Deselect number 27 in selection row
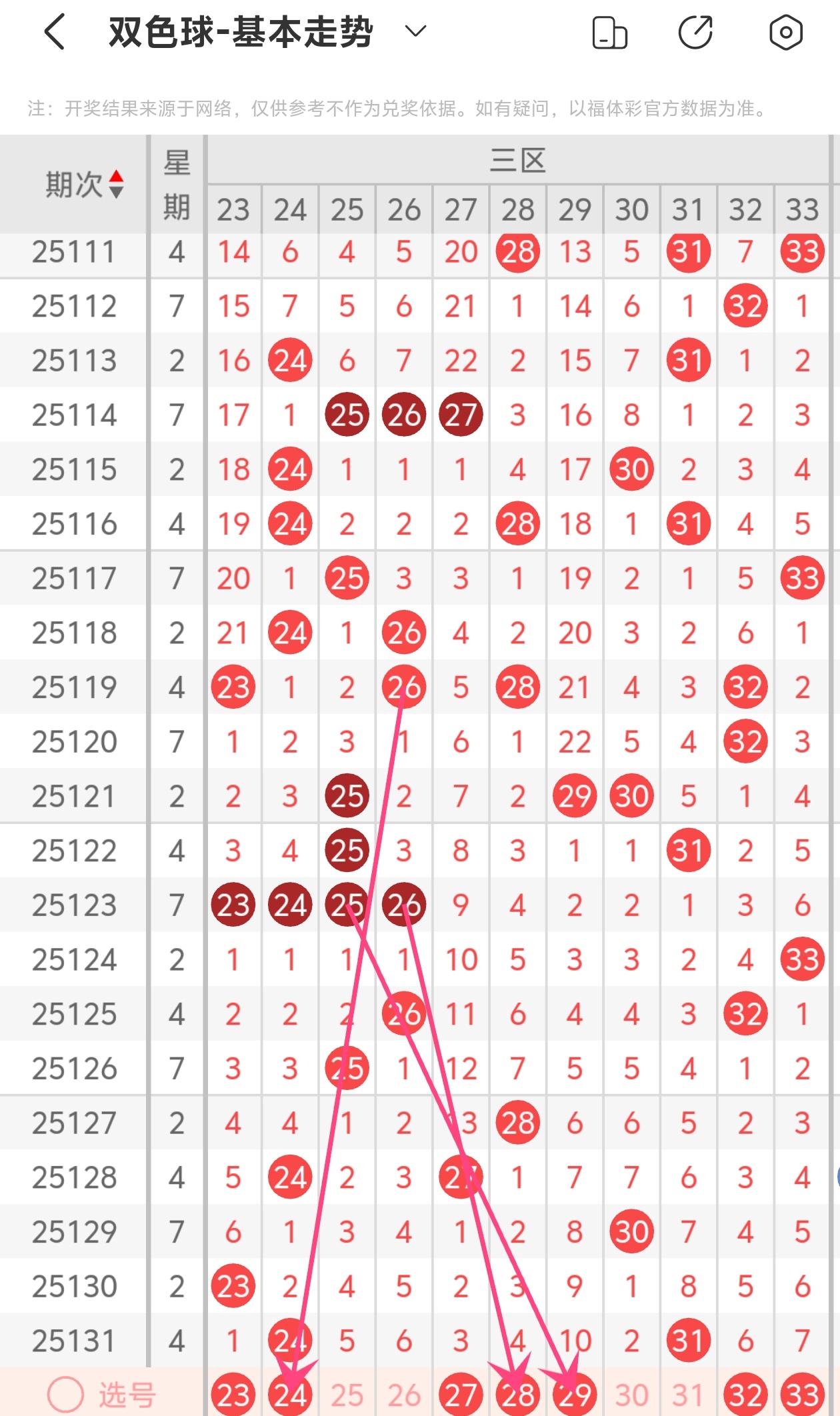This screenshot has height=1416, width=840. coord(461,1395)
